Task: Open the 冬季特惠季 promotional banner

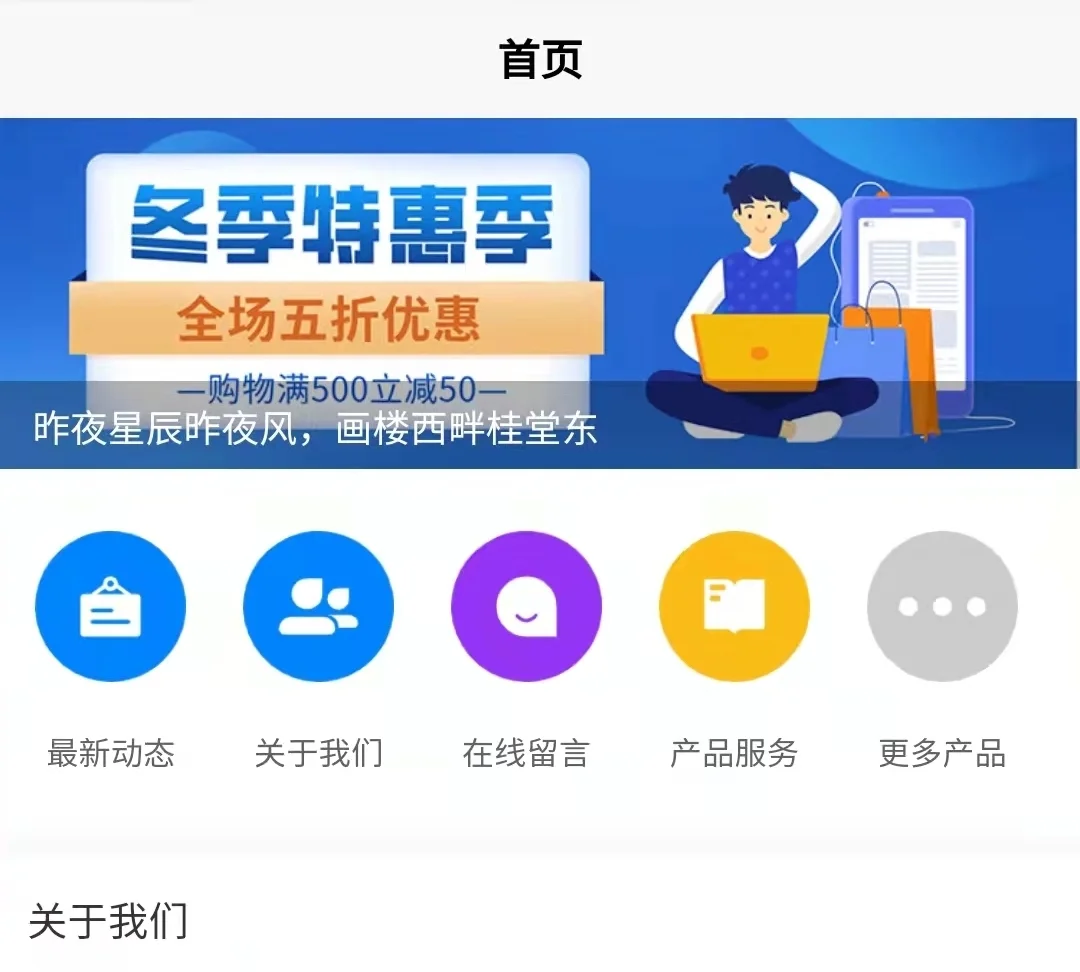Action: (540, 292)
